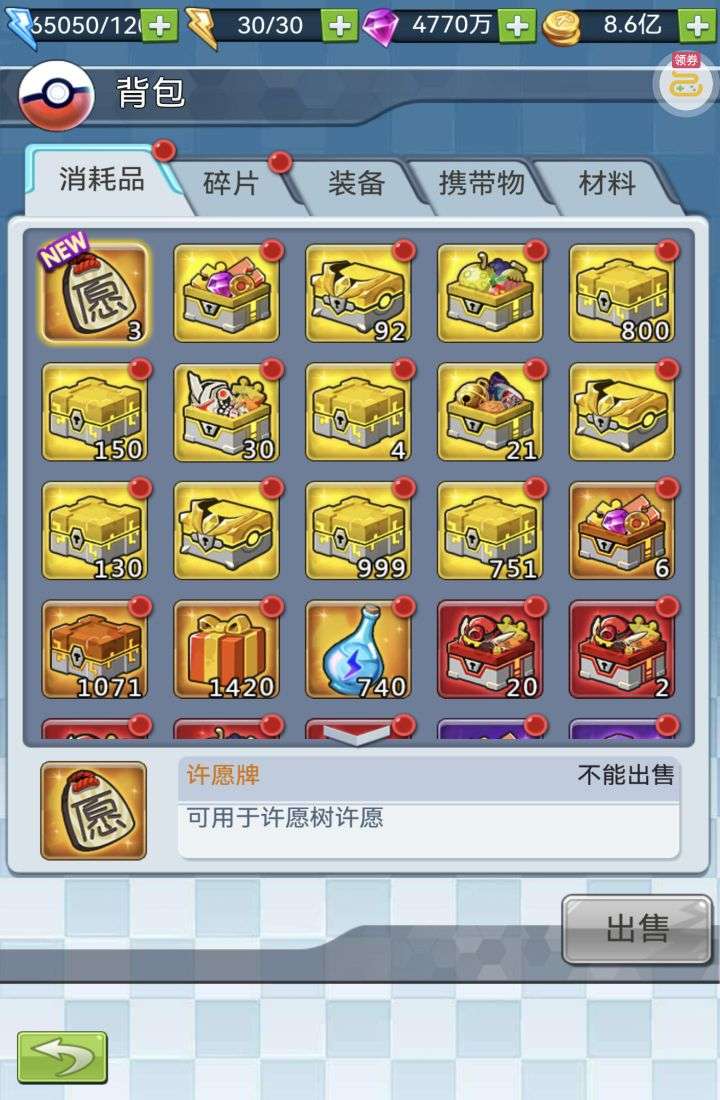Select the 材料 tab
Screen dimensions: 720x1100
[606, 183]
